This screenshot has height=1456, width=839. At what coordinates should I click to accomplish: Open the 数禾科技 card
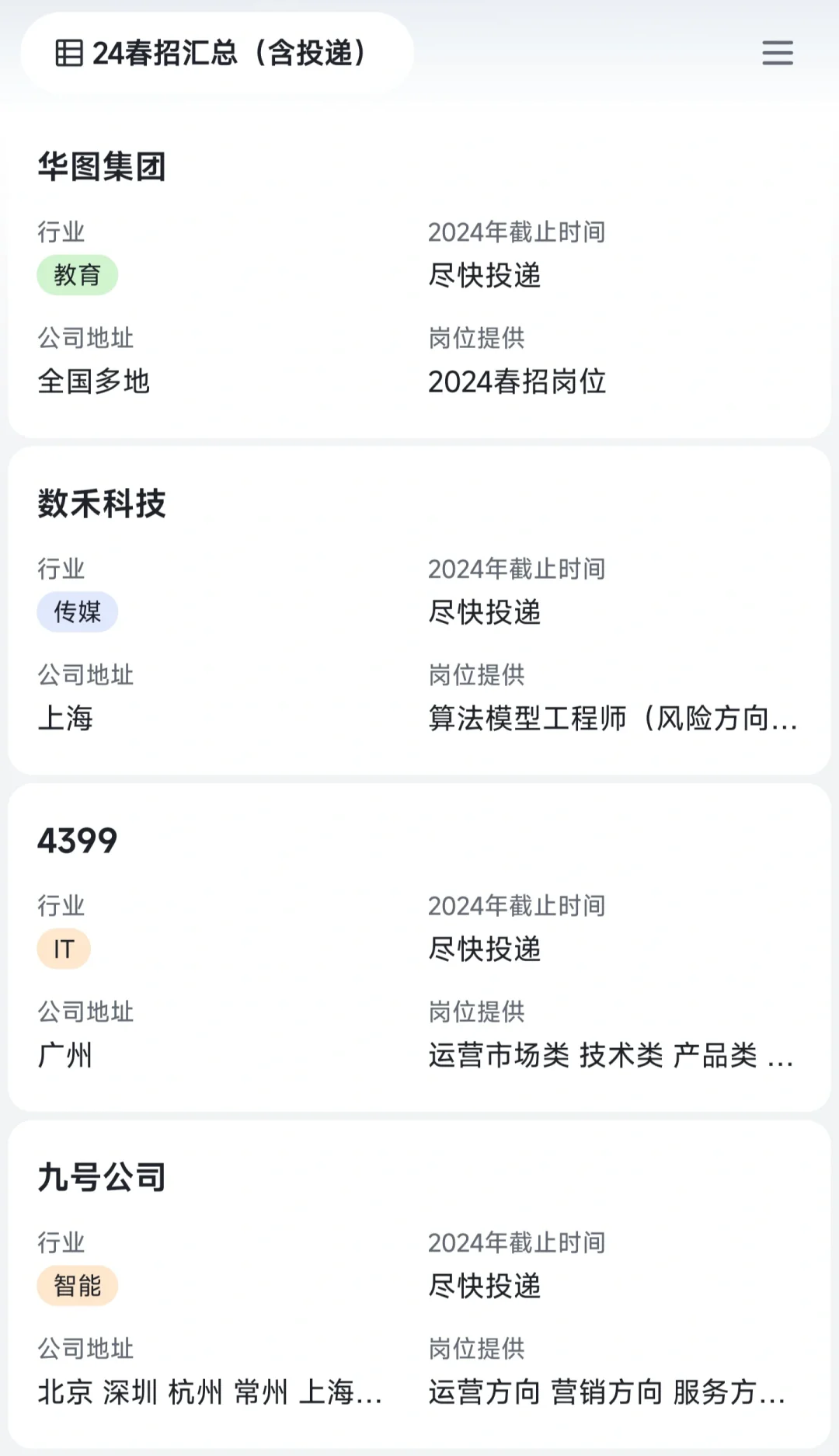(419, 610)
